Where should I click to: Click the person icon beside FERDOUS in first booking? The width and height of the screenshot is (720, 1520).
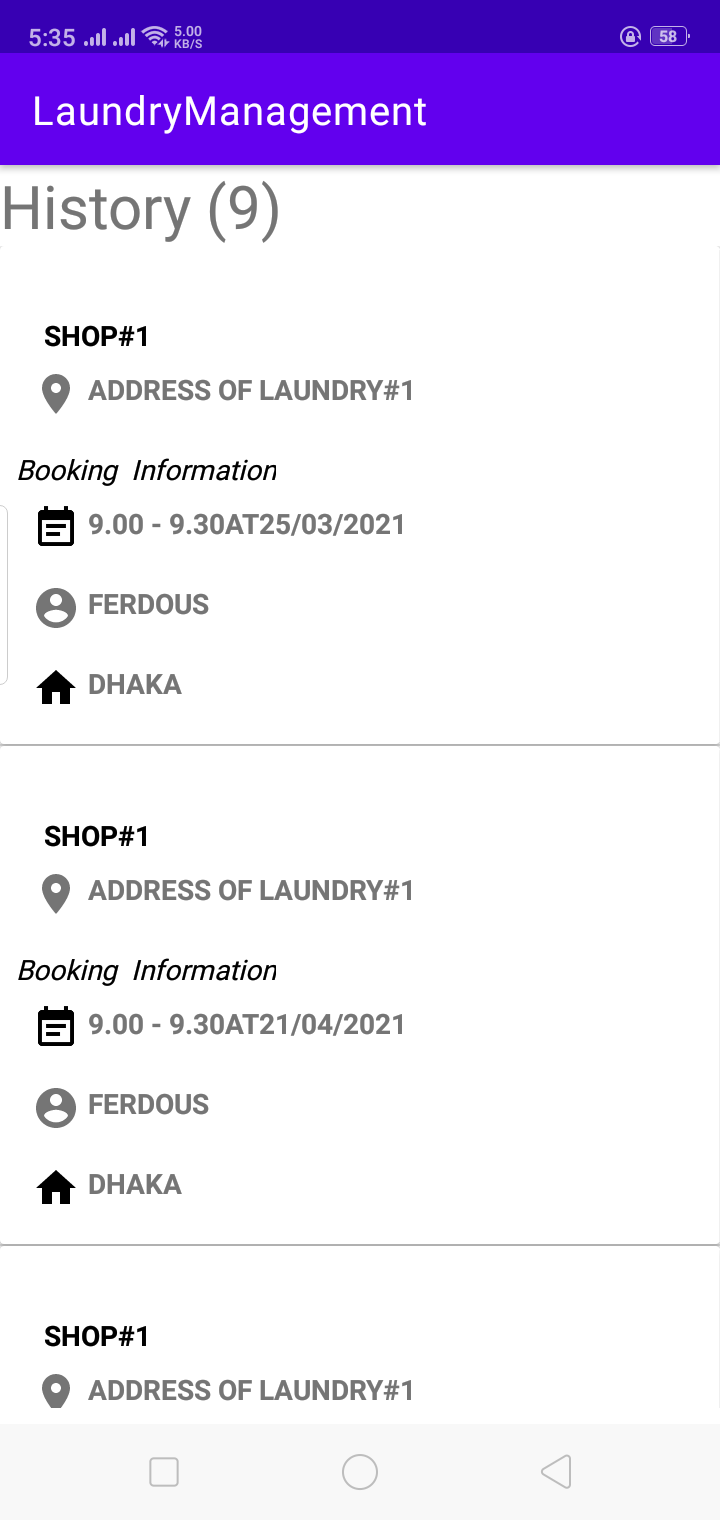56,606
